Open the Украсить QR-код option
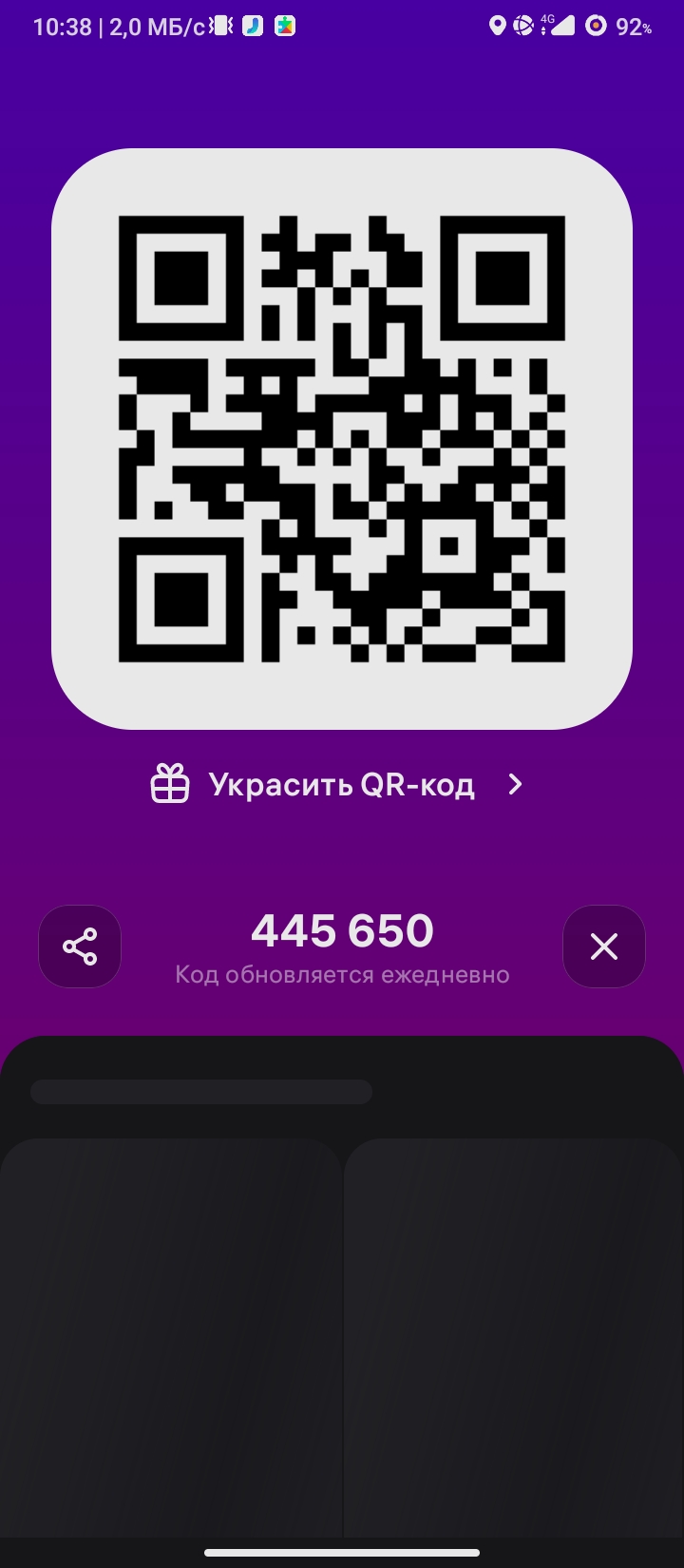Viewport: 684px width, 1568px height. [x=338, y=785]
